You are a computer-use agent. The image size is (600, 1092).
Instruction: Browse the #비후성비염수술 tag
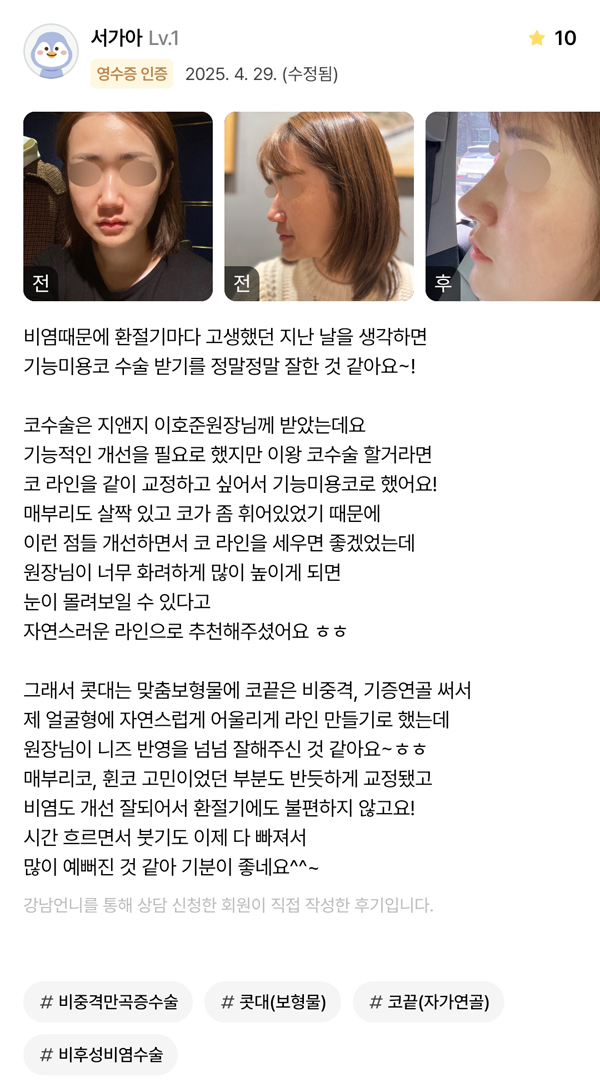[x=100, y=1054]
